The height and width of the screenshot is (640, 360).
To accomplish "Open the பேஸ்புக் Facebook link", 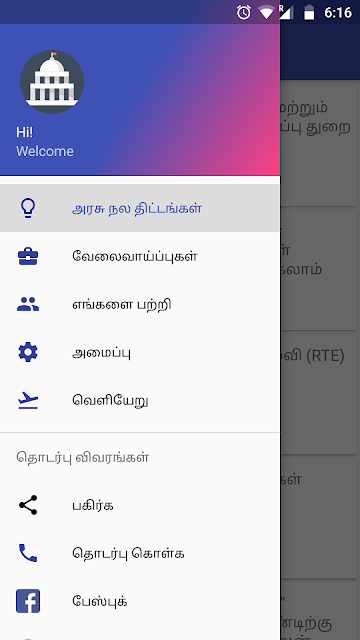I will tap(140, 601).
